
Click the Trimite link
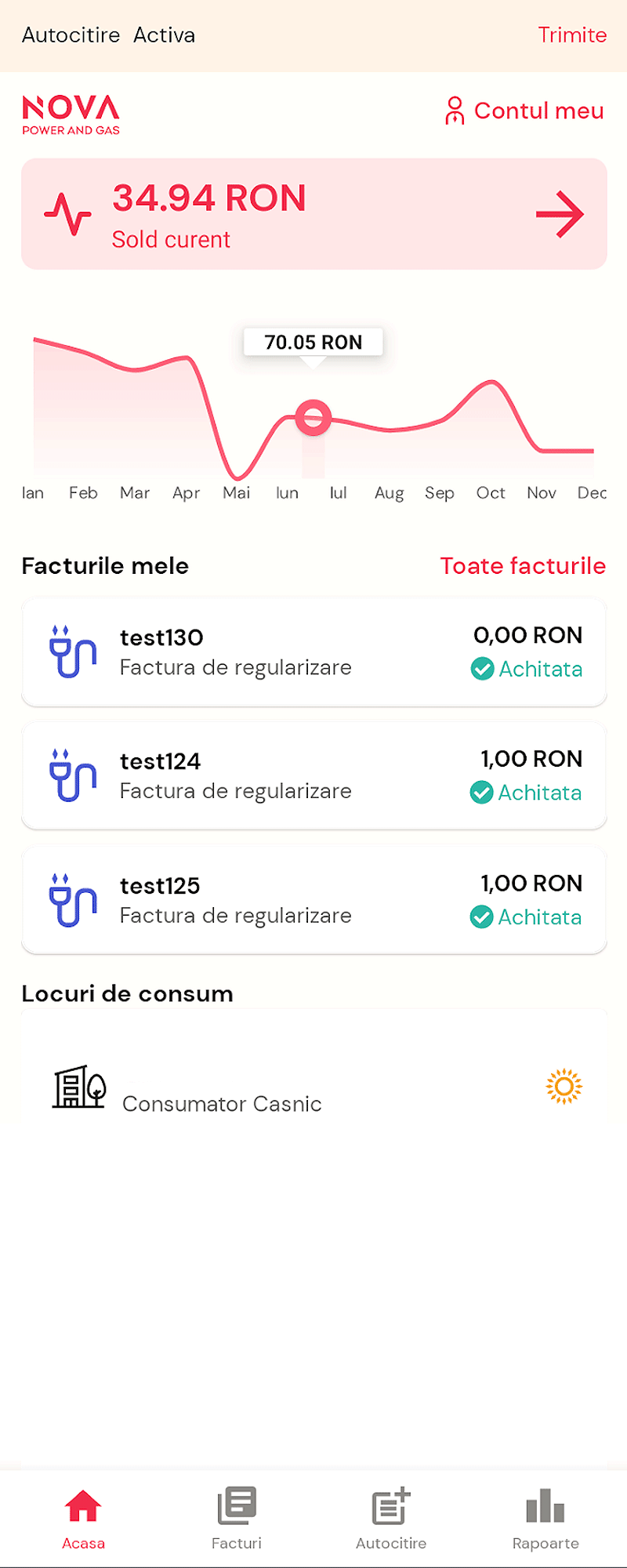tap(573, 34)
